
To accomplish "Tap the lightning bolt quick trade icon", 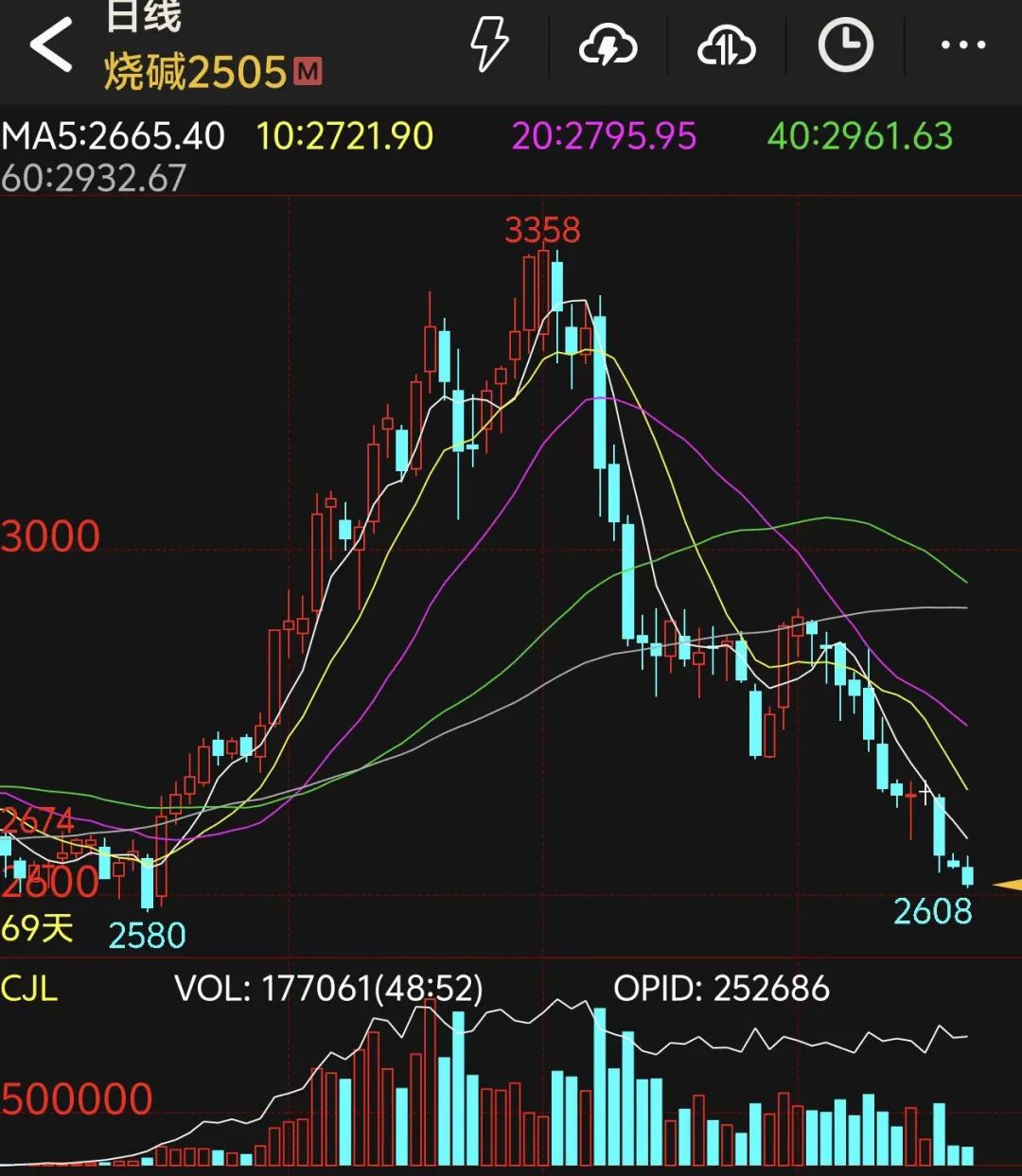I will [489, 44].
